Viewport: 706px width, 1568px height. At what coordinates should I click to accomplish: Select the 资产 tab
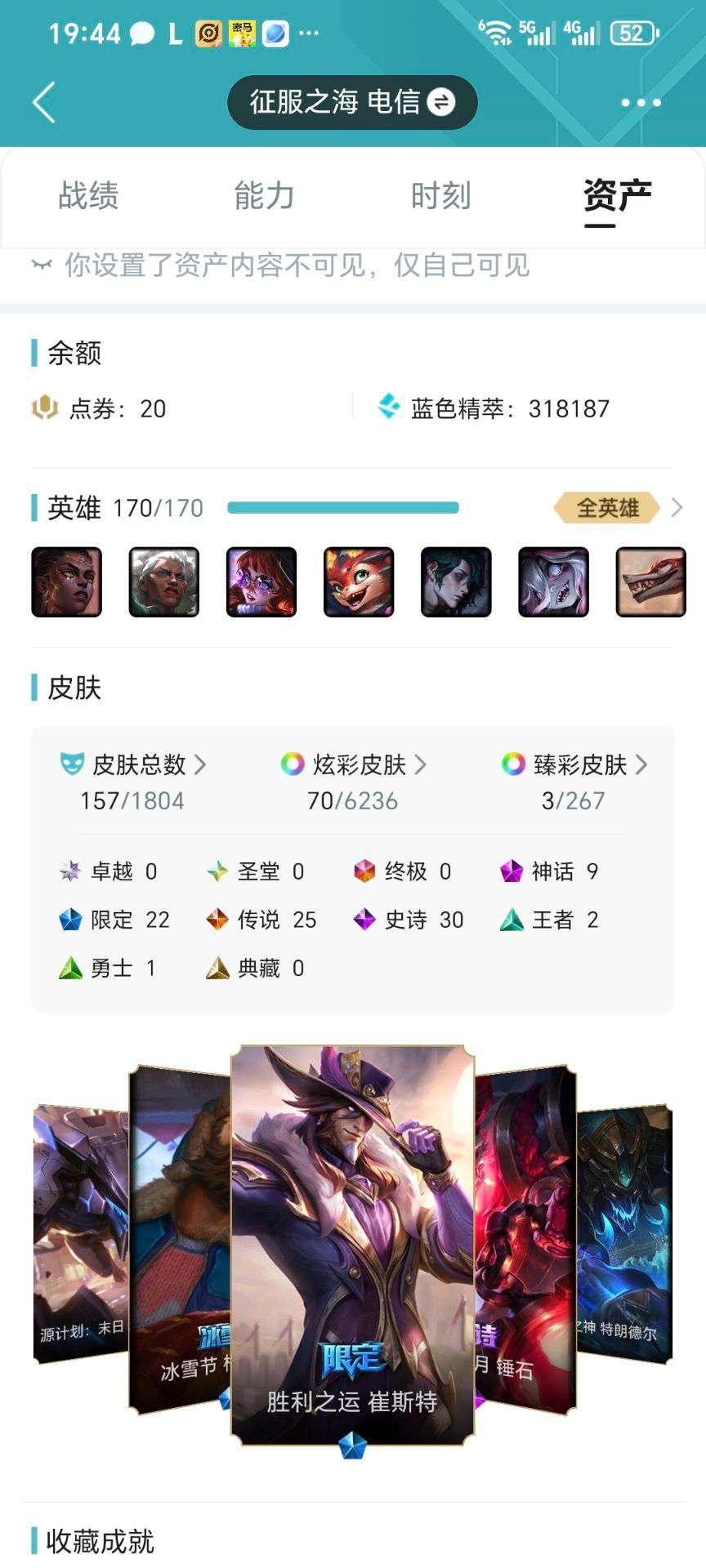click(617, 196)
